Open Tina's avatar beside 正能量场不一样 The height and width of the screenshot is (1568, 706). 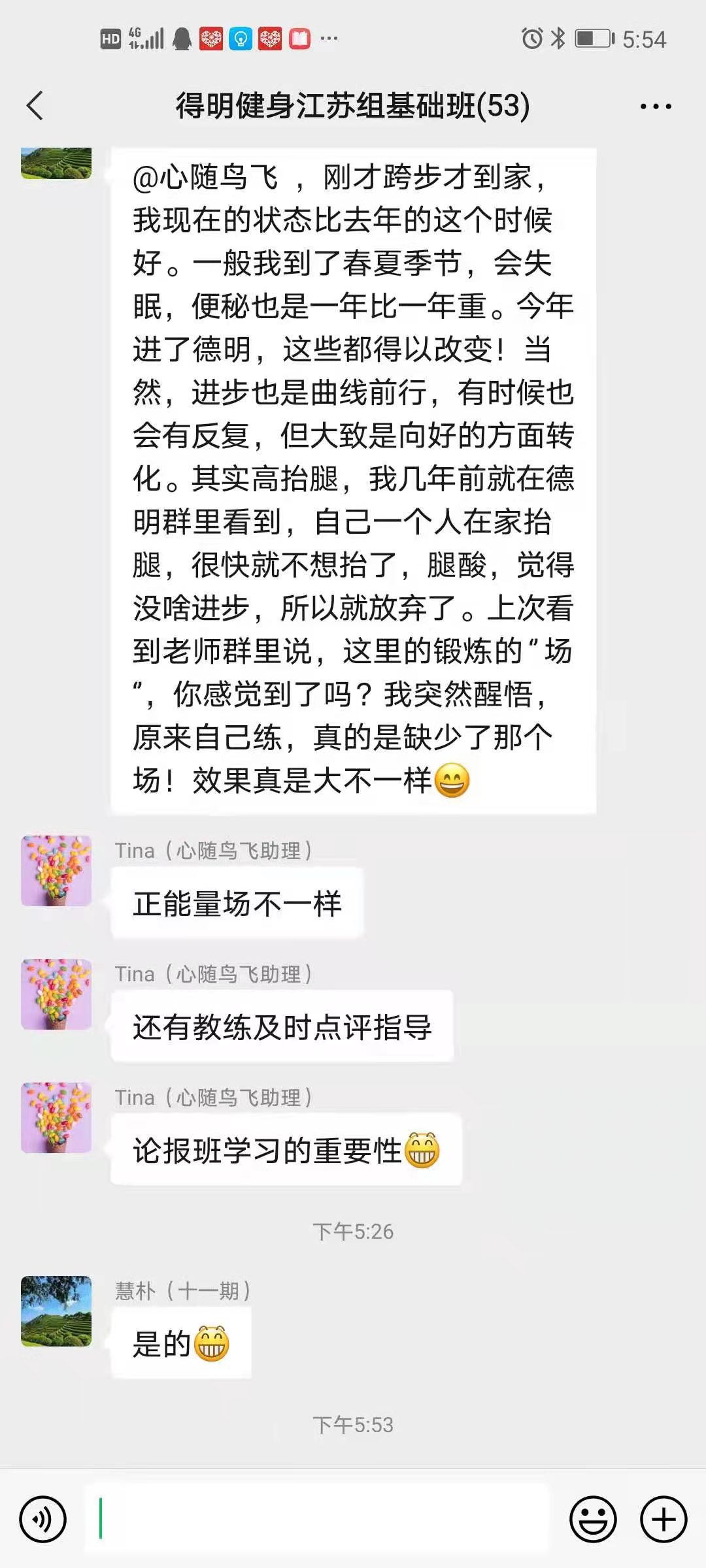point(56,871)
